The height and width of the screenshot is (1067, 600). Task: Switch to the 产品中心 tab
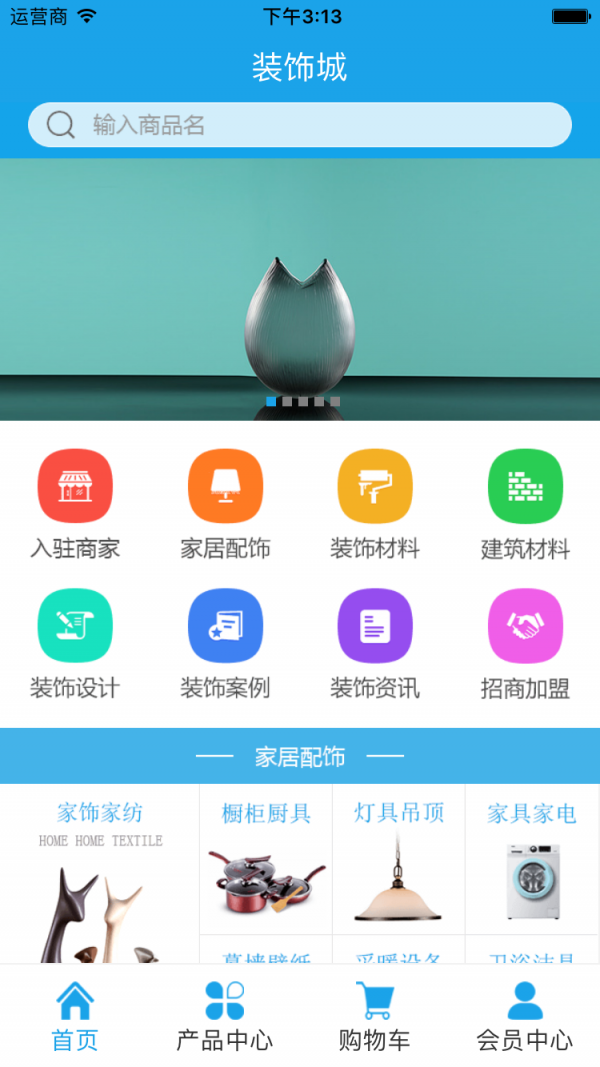(225, 1015)
